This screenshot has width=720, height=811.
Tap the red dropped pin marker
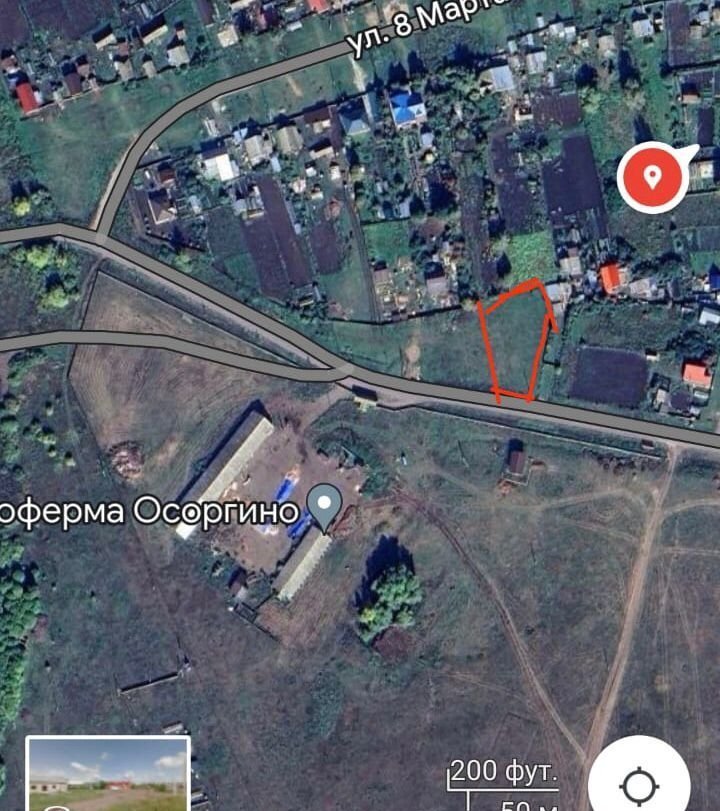point(652,177)
